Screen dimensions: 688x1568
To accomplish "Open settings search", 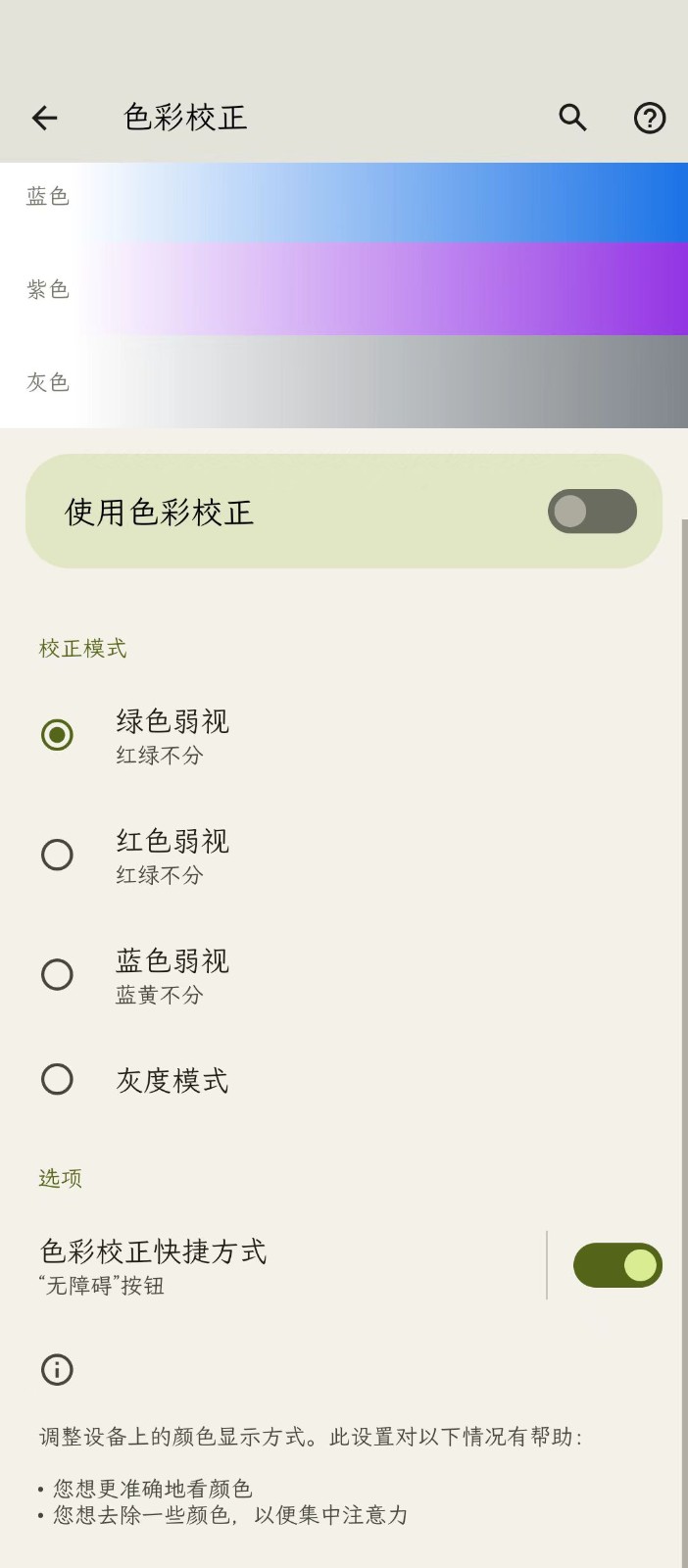I will pos(572,119).
